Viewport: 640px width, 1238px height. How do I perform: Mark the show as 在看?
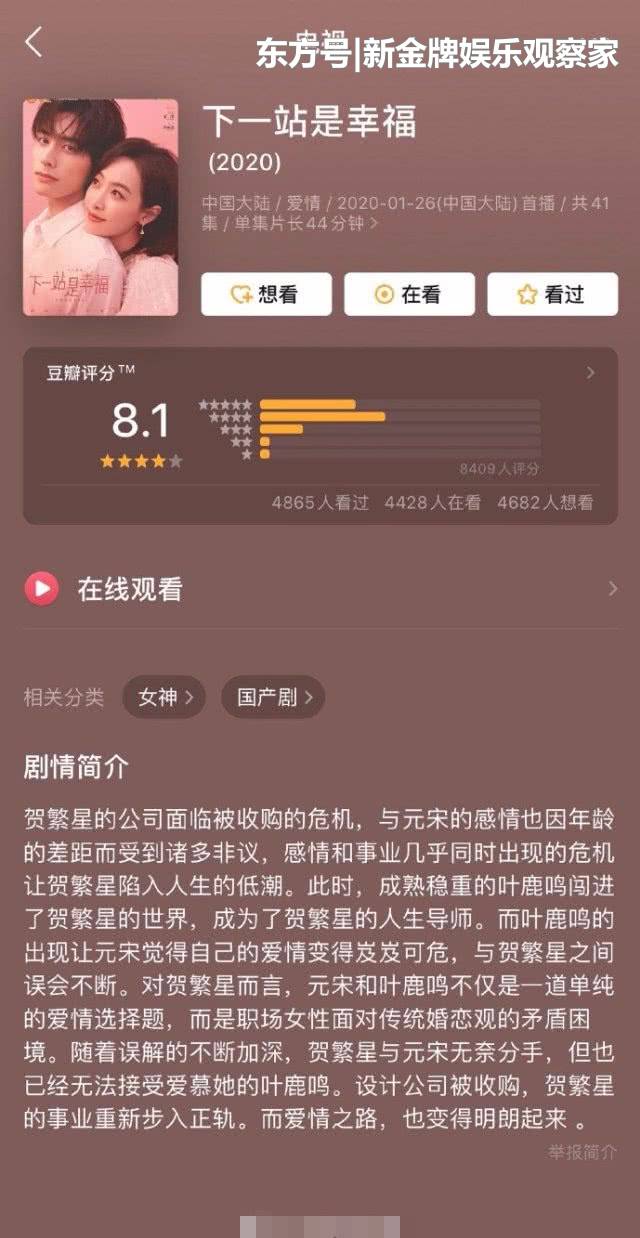pos(408,294)
